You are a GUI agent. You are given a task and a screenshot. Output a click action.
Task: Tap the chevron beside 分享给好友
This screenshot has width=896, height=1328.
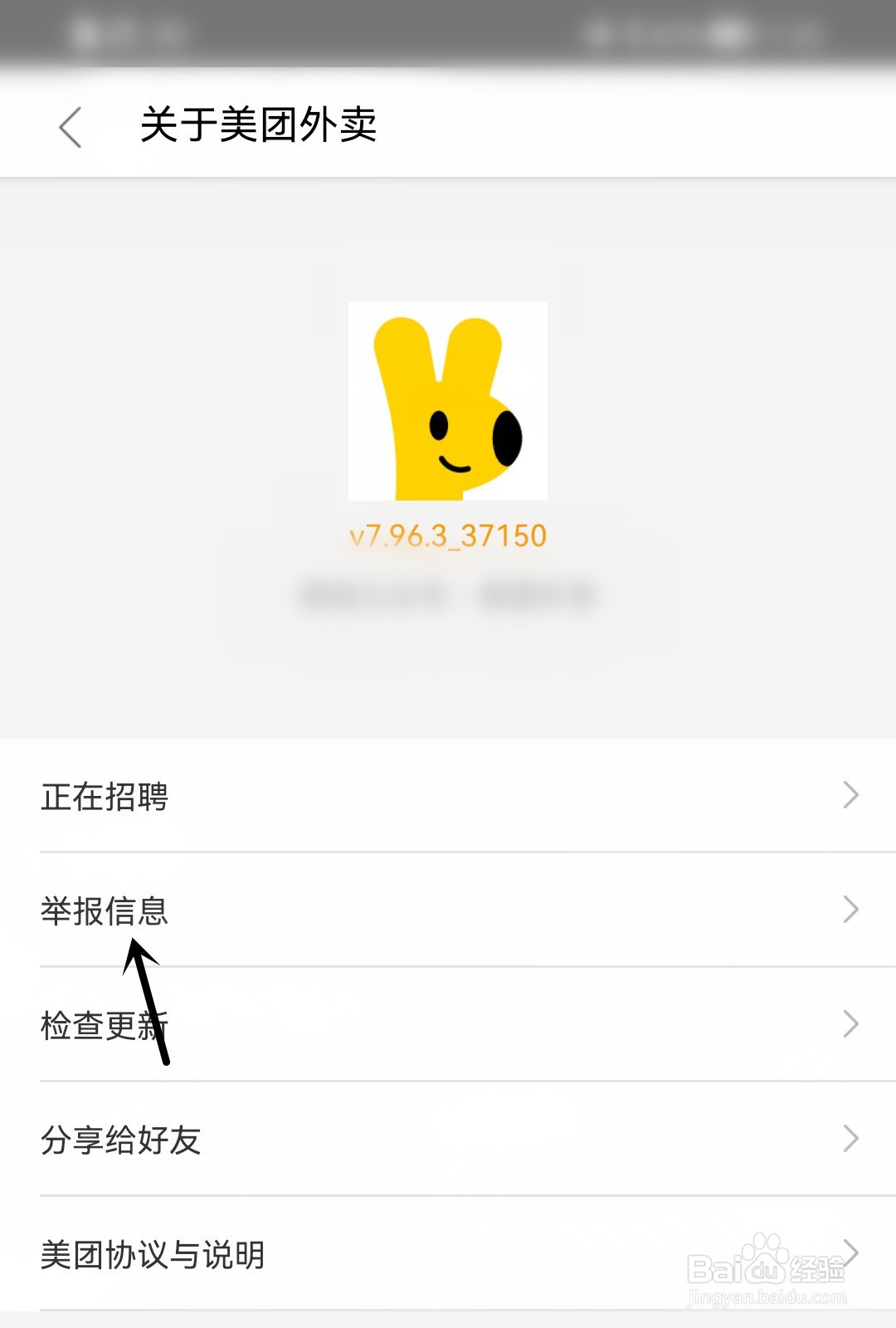pos(850,1140)
